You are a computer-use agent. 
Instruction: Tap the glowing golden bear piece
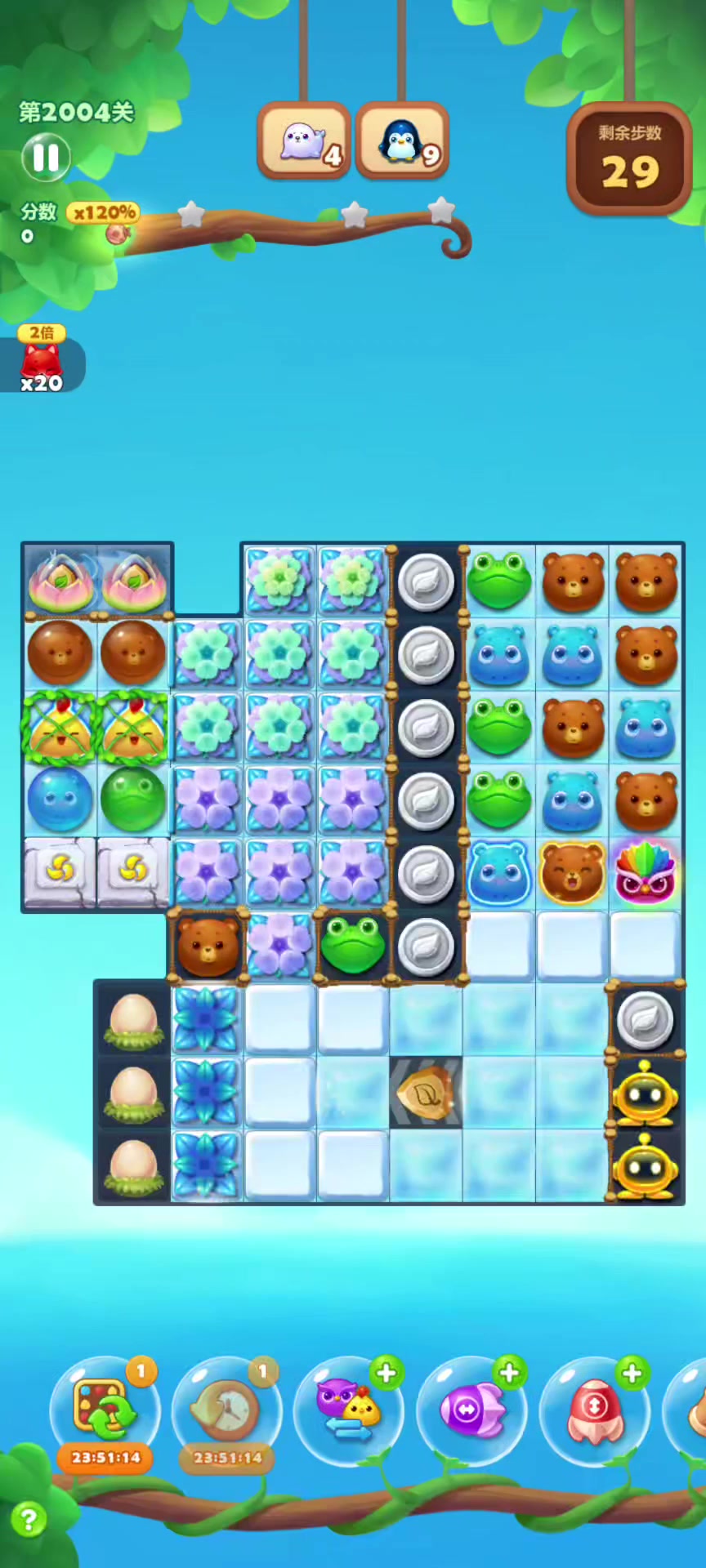(x=572, y=874)
